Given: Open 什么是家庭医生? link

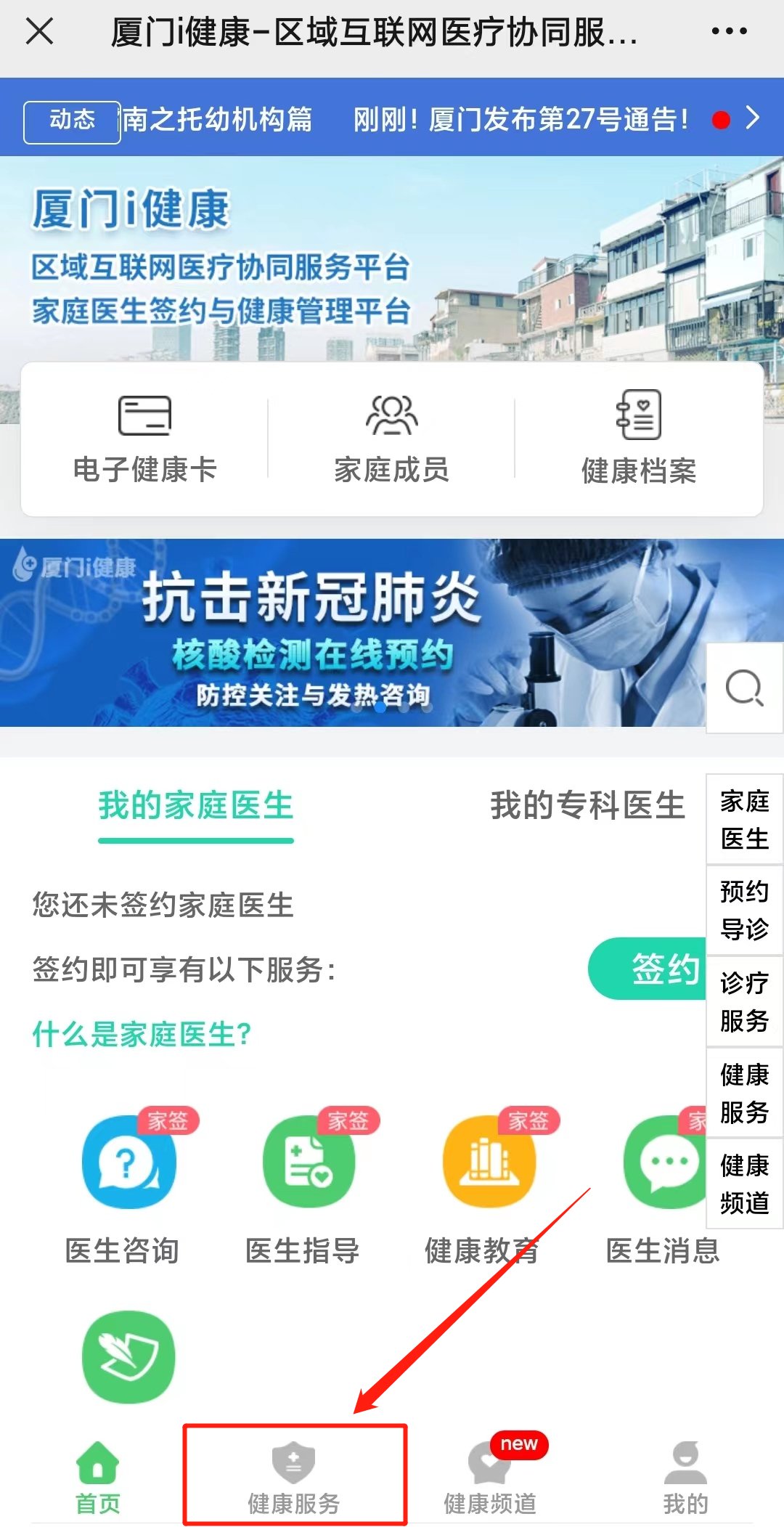Looking at the screenshot, I should pyautogui.click(x=142, y=1034).
